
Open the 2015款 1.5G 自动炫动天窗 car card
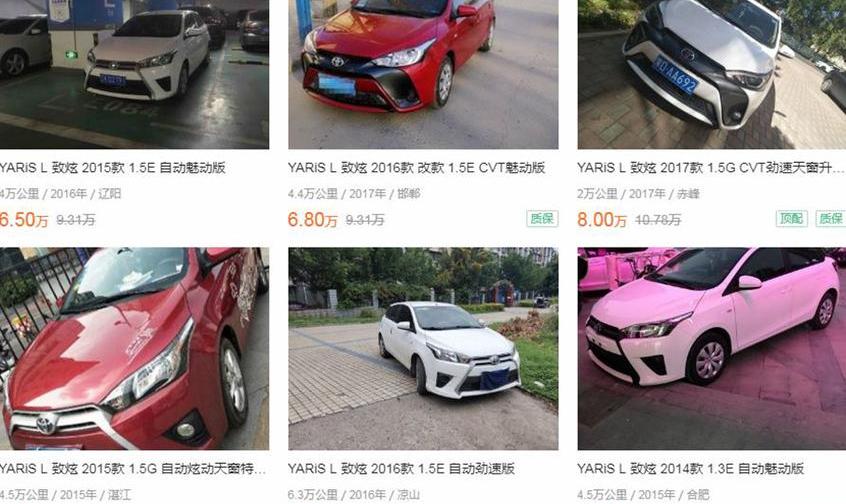click(133, 468)
